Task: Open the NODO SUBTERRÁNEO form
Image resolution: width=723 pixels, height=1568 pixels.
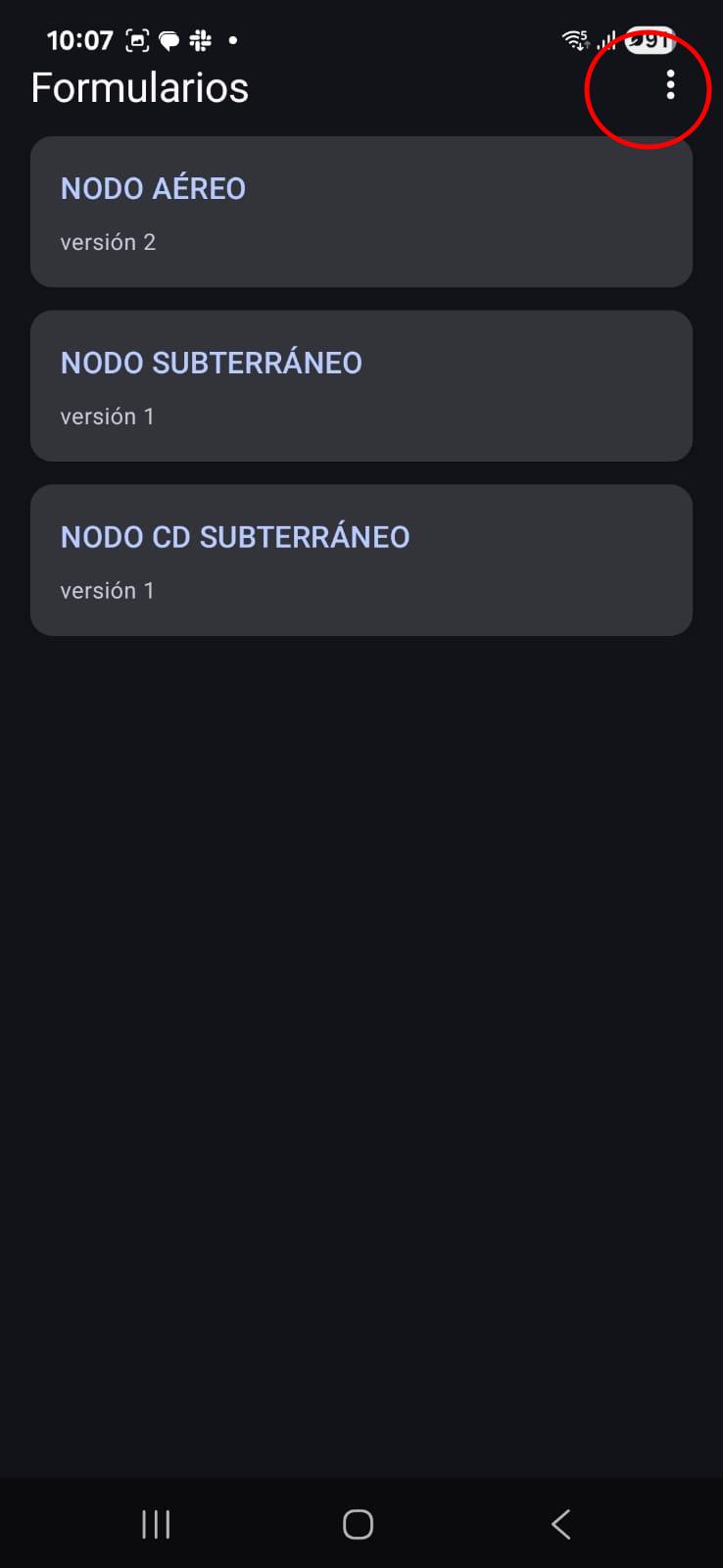Action: 211,363
